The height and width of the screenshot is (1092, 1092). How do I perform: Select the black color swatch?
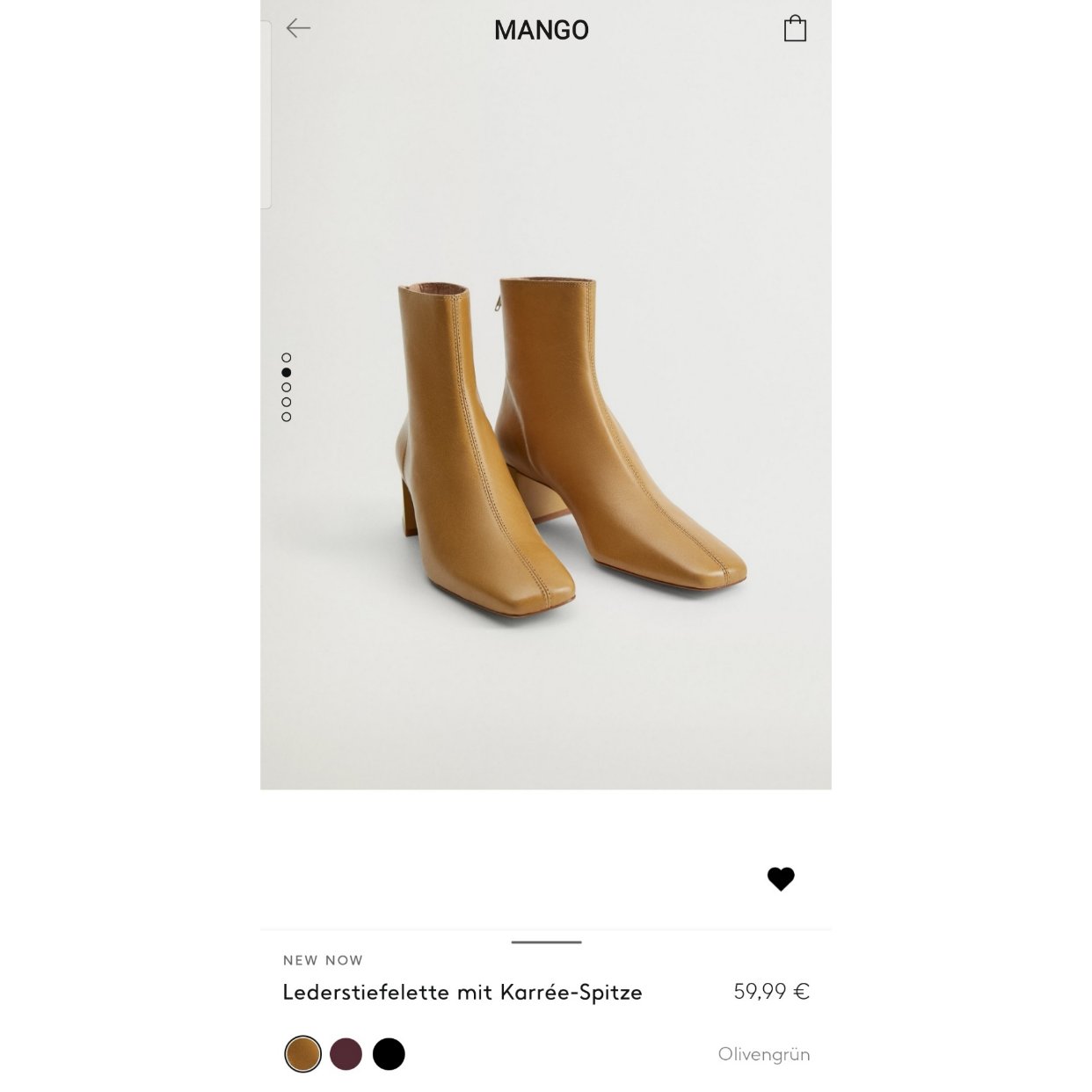[x=389, y=1053]
